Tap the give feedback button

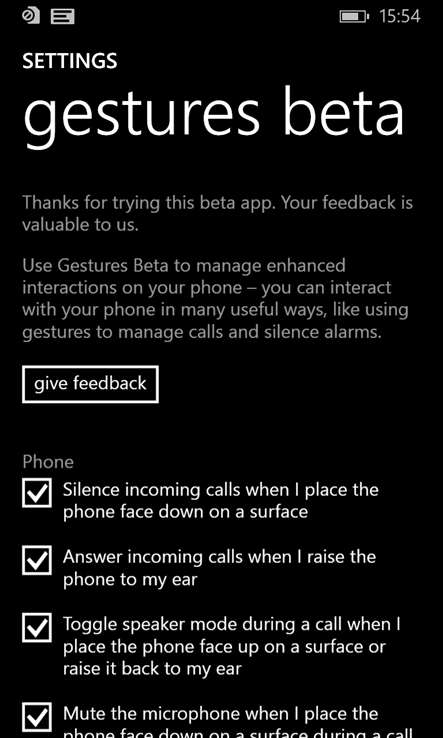[x=90, y=384]
